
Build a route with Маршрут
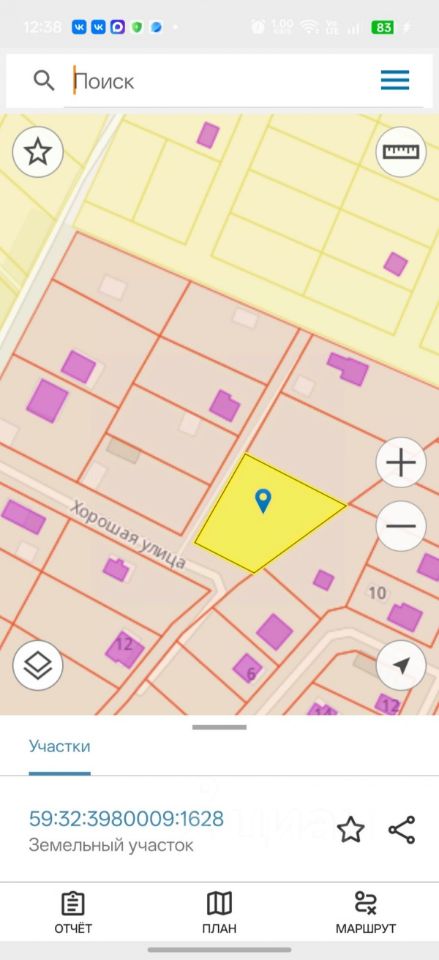366,913
